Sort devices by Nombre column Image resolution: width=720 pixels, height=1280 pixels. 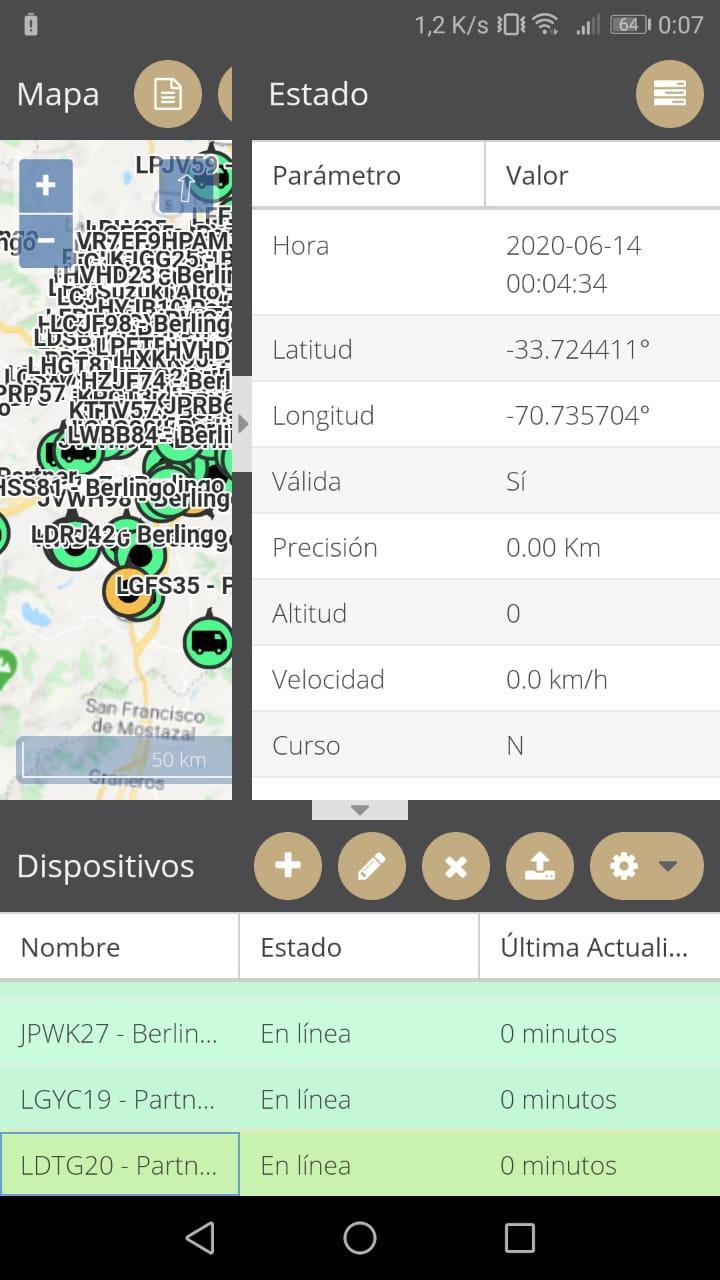pyautogui.click(x=119, y=947)
